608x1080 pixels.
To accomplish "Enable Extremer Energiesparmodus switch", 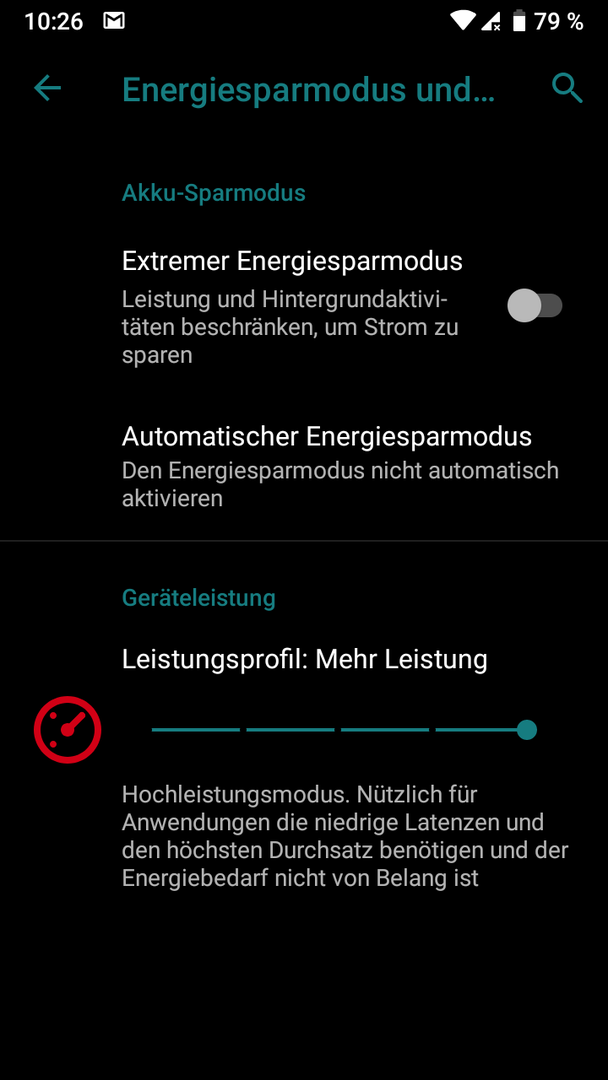I will click(x=535, y=305).
